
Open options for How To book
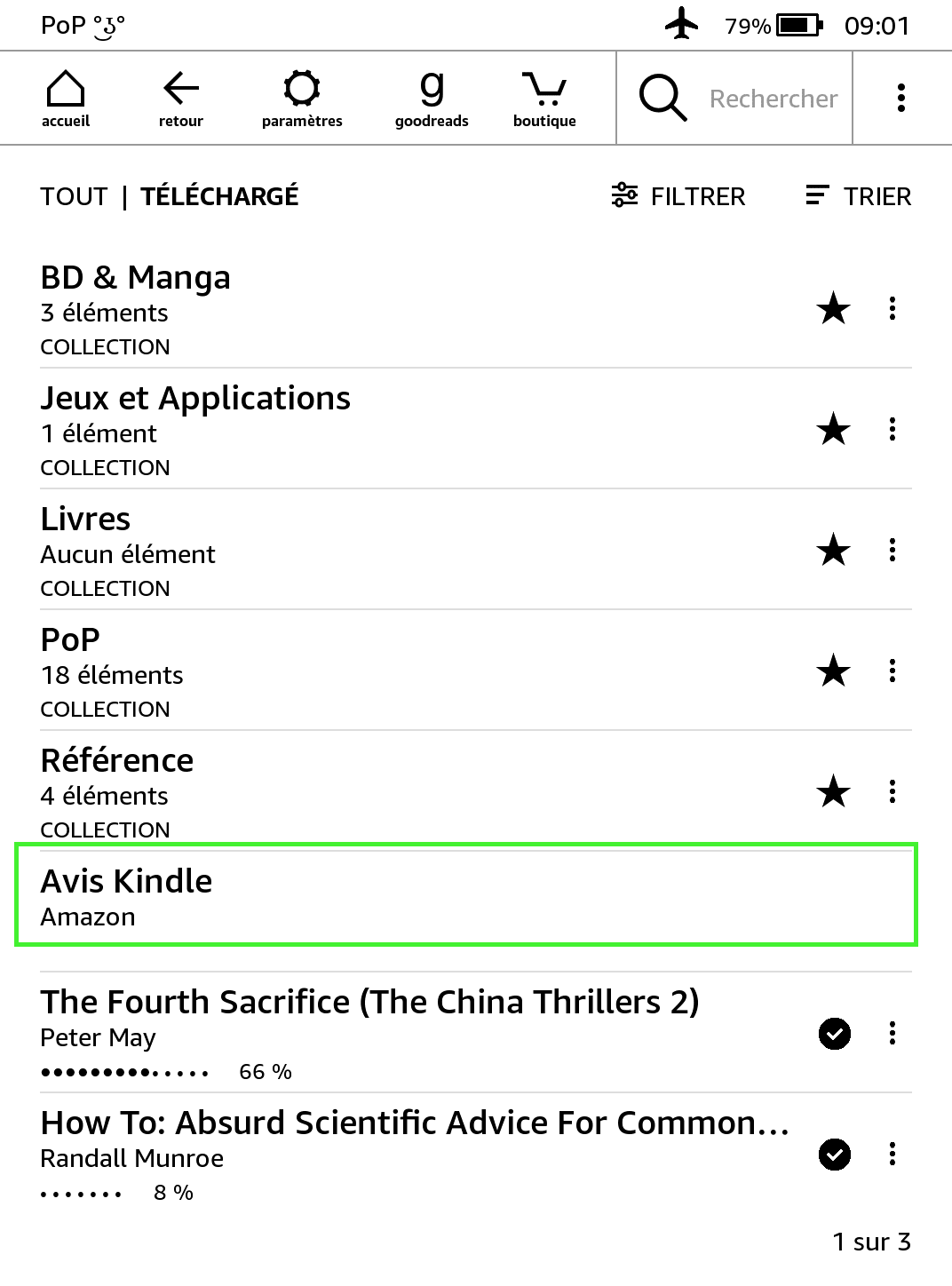pyautogui.click(x=892, y=1154)
